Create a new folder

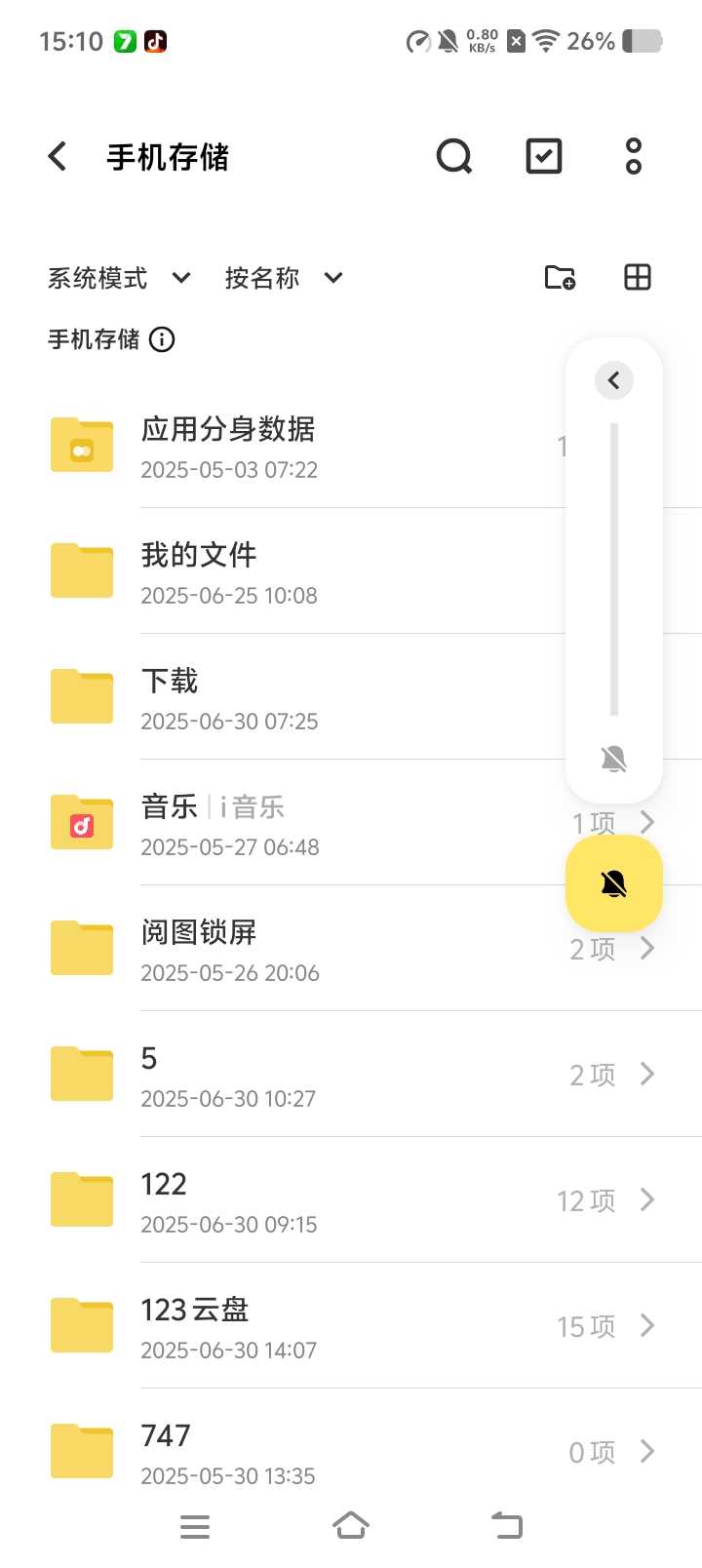[560, 278]
